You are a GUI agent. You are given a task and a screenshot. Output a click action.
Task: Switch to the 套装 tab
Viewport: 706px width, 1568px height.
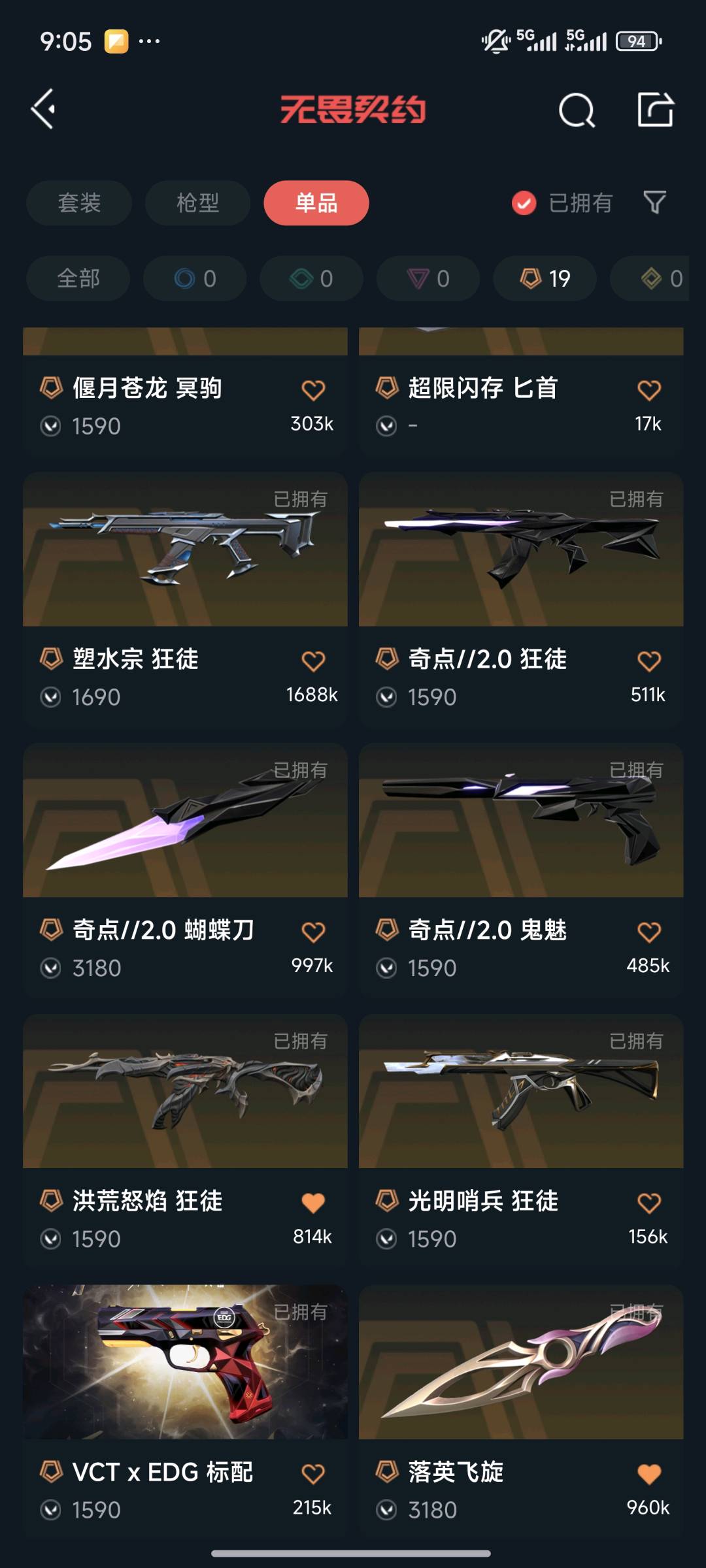(x=79, y=203)
